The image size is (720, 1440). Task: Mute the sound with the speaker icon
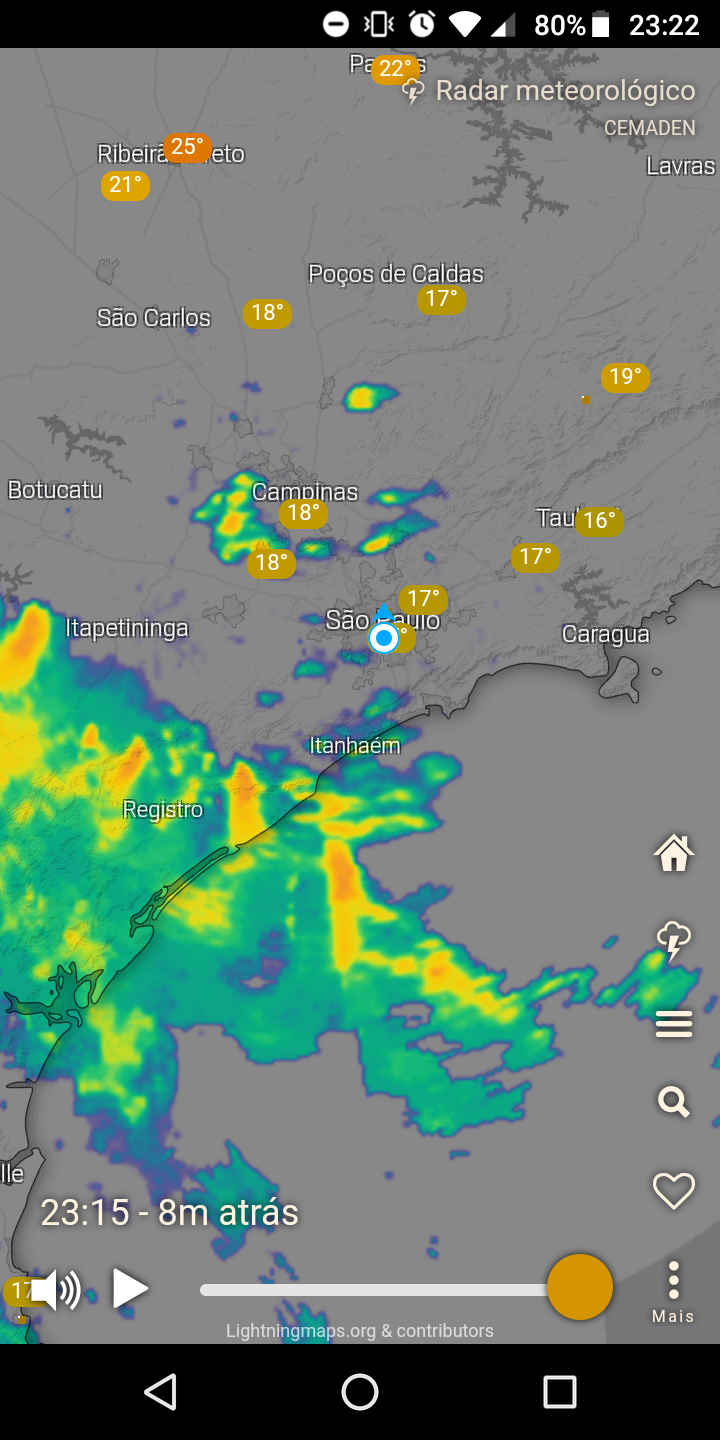coord(55,1290)
